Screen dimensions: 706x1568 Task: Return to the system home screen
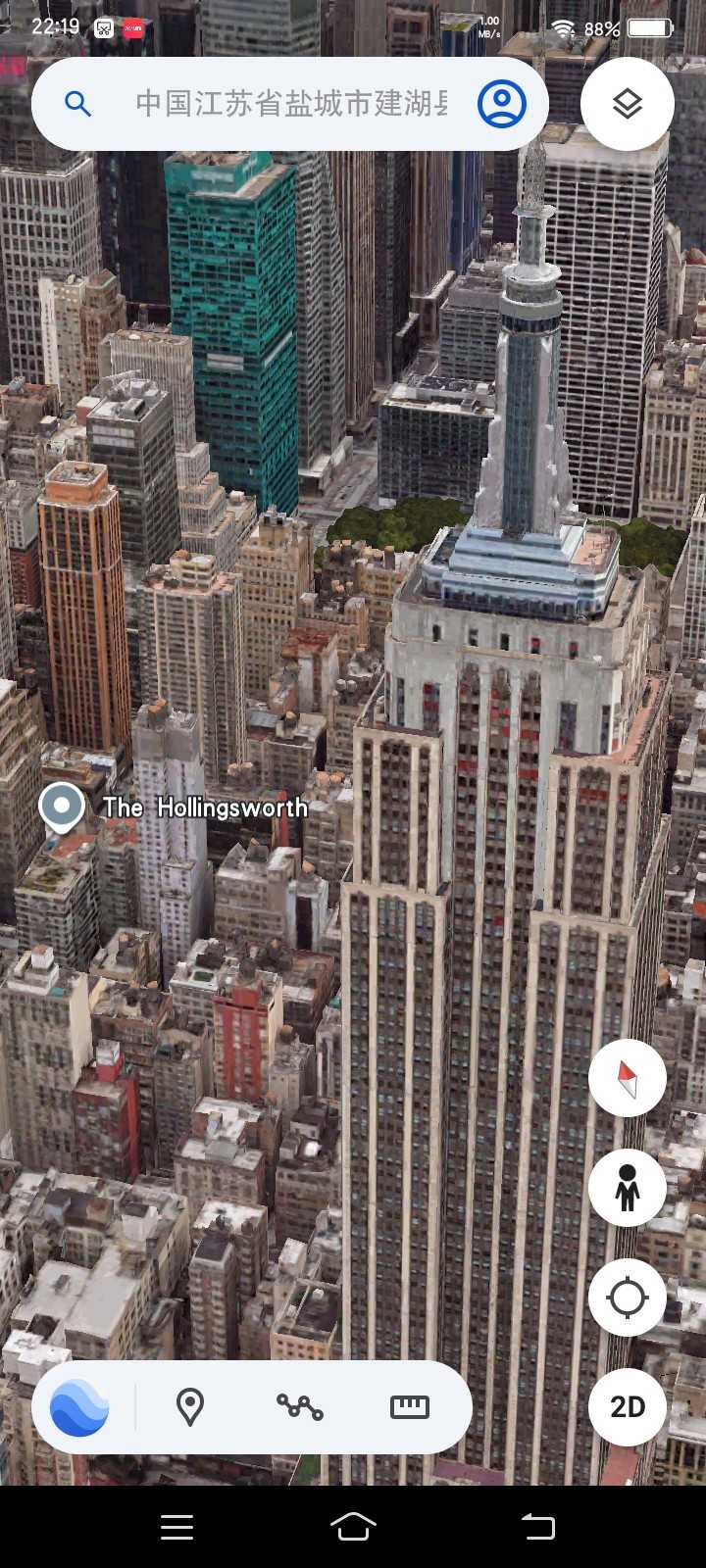point(353,1526)
